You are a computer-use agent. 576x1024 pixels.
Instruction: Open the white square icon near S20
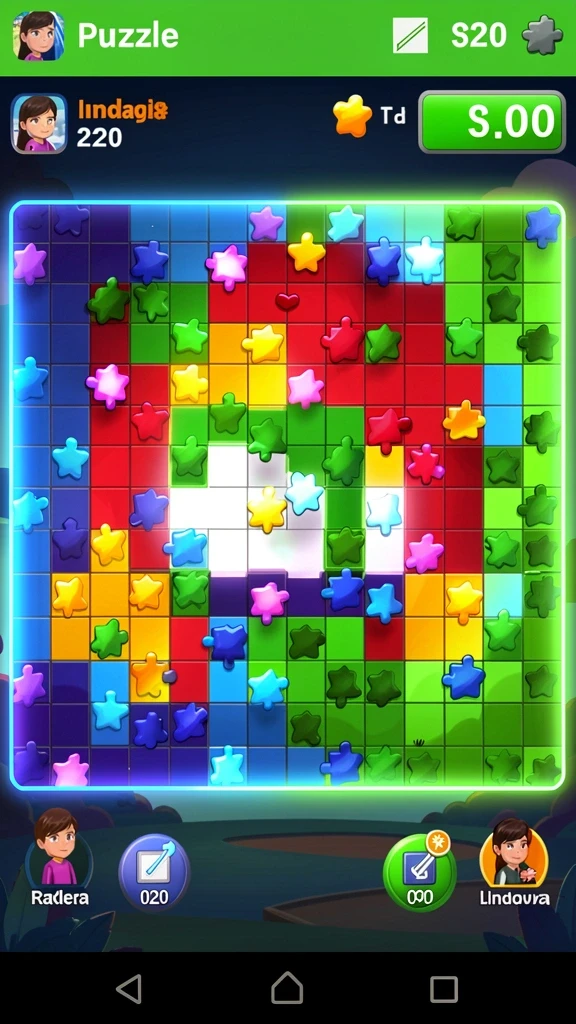pyautogui.click(x=411, y=35)
